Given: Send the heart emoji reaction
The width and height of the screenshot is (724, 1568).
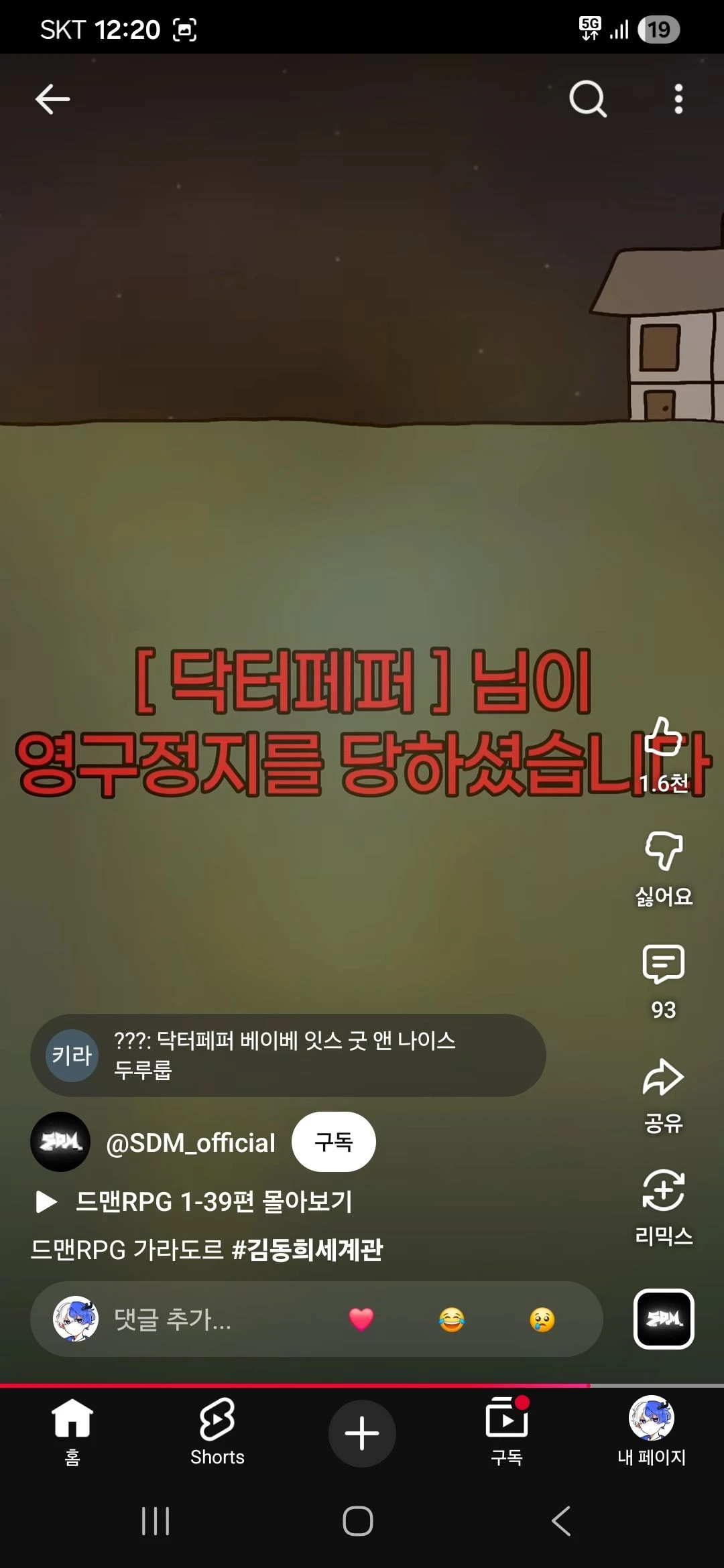Looking at the screenshot, I should [361, 1319].
